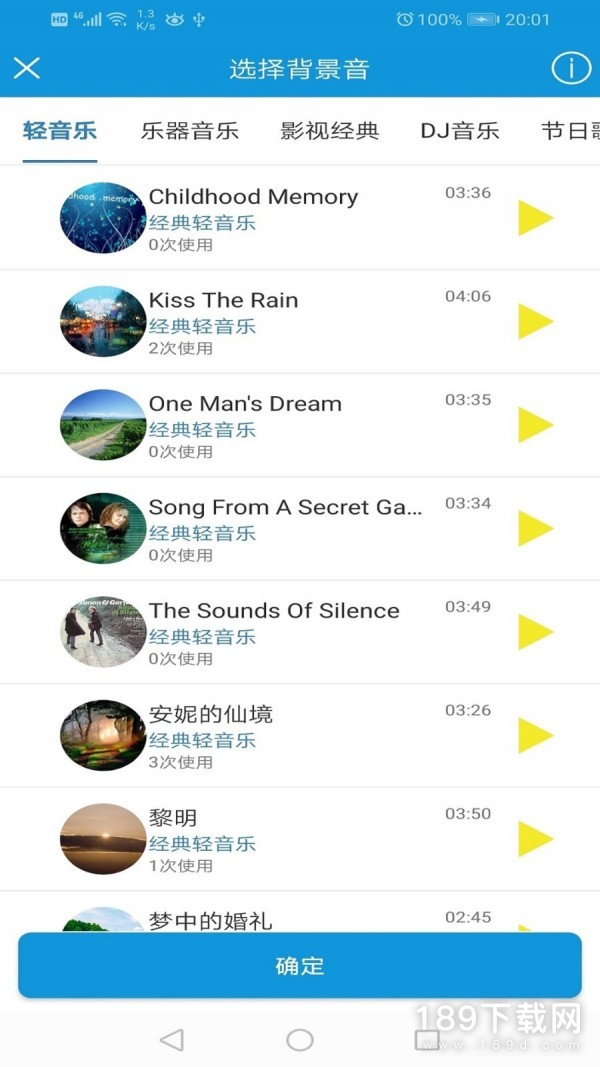Play Childhood Memory preview

535,218
